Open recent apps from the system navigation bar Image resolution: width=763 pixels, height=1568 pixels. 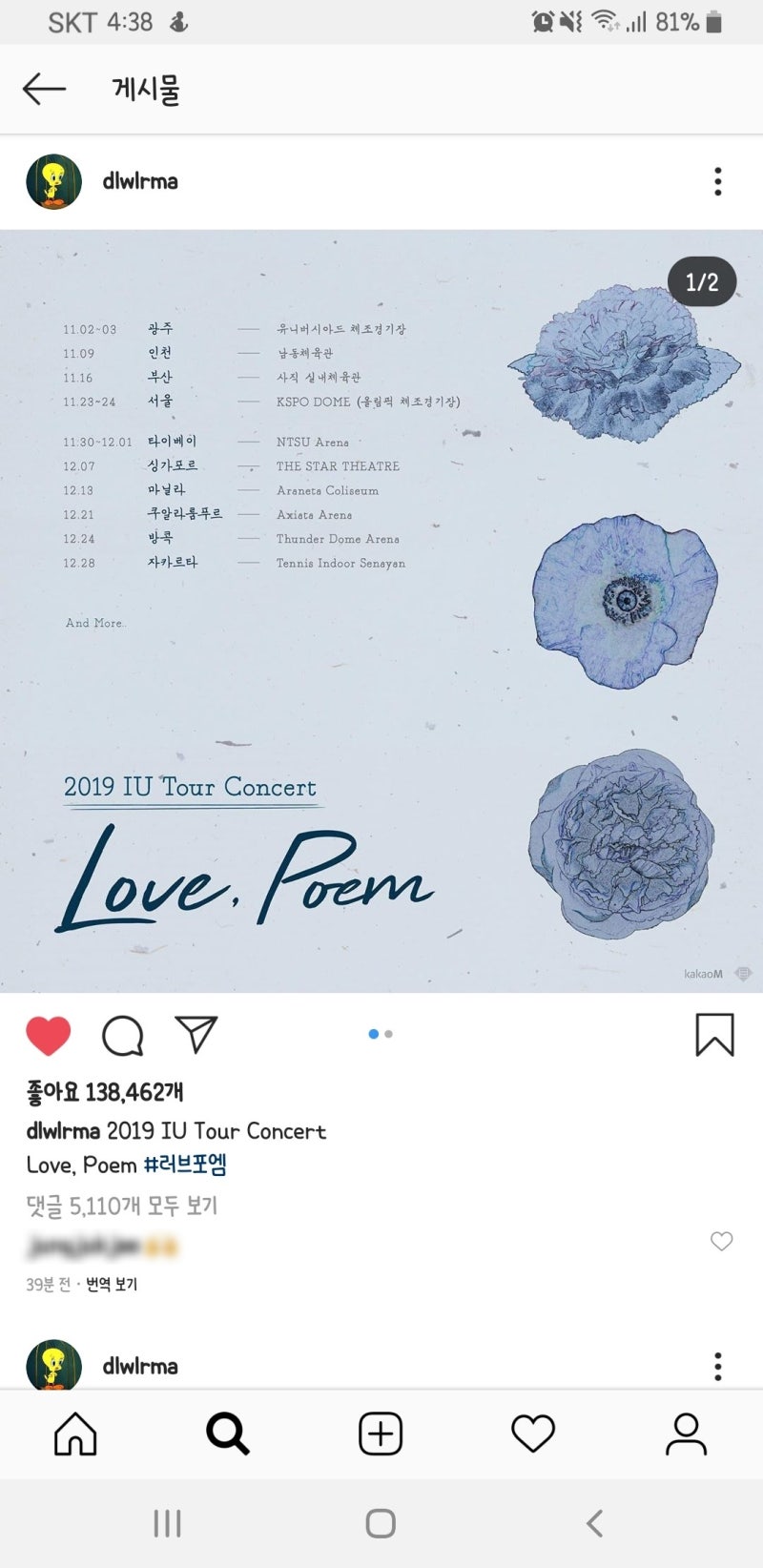coord(168,1523)
